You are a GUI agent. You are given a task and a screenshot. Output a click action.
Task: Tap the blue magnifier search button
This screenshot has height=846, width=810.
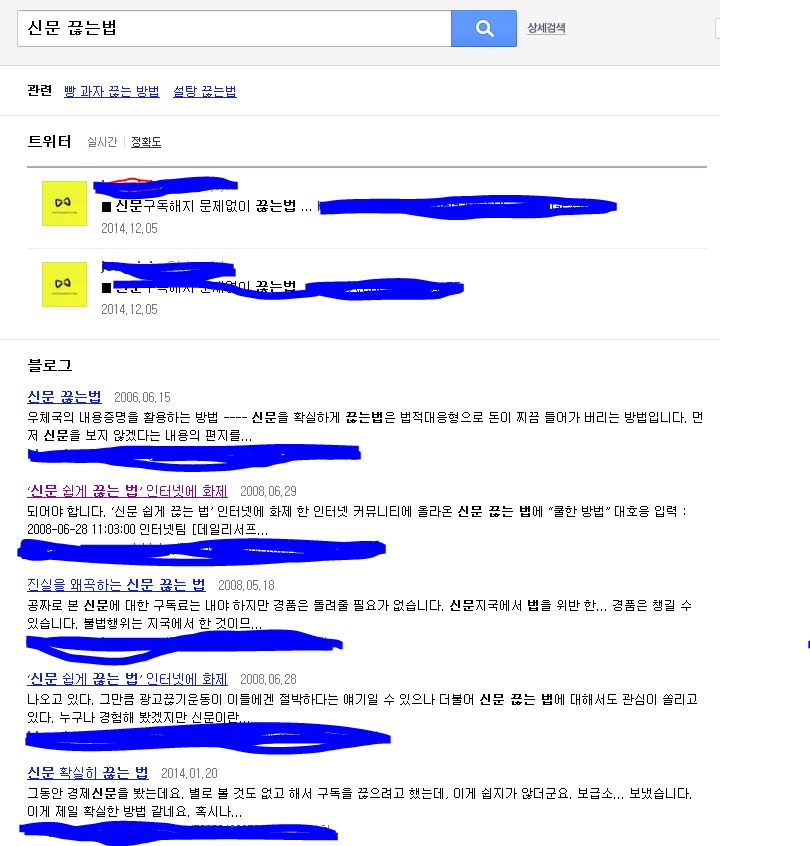(x=484, y=28)
